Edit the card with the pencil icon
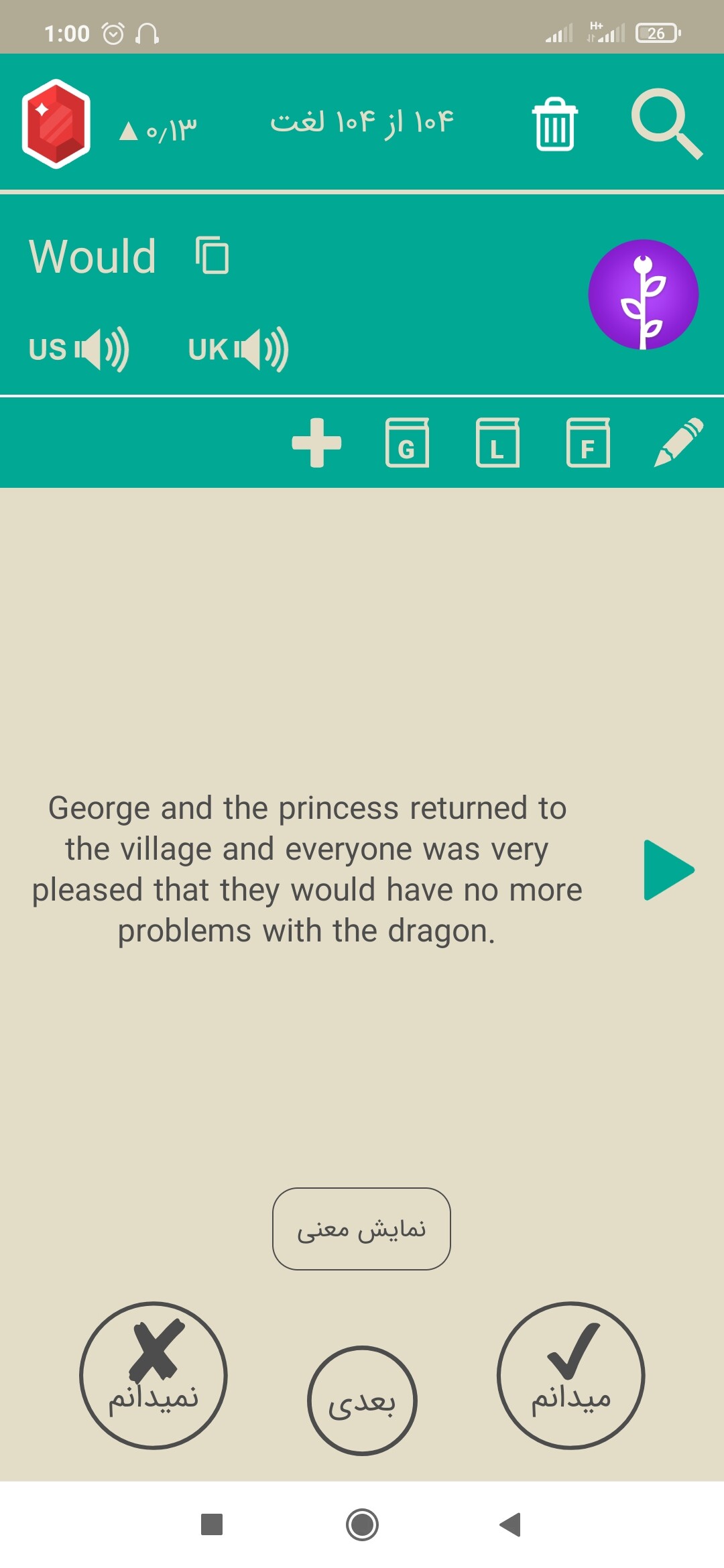The image size is (724, 1568). [678, 442]
